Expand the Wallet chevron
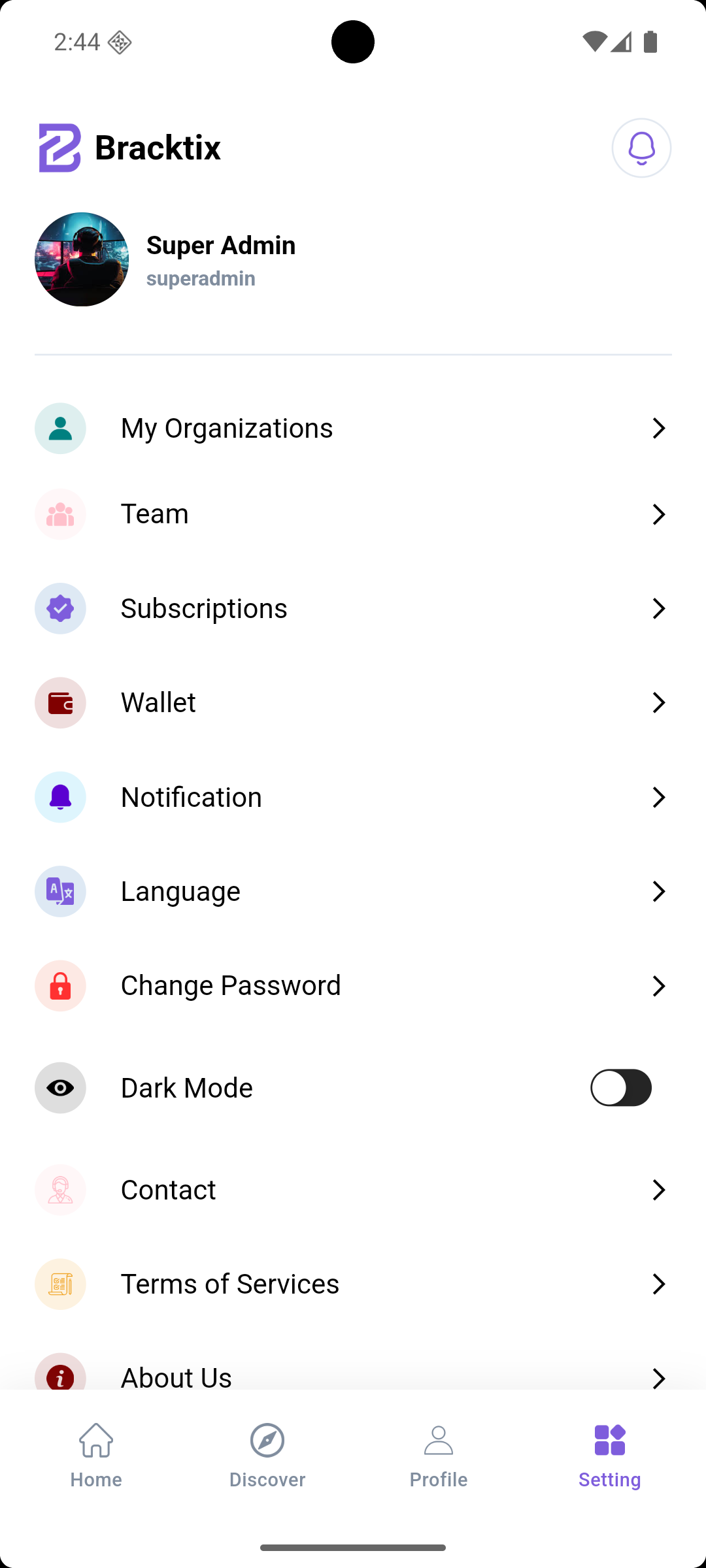The image size is (706, 1568). [x=659, y=702]
